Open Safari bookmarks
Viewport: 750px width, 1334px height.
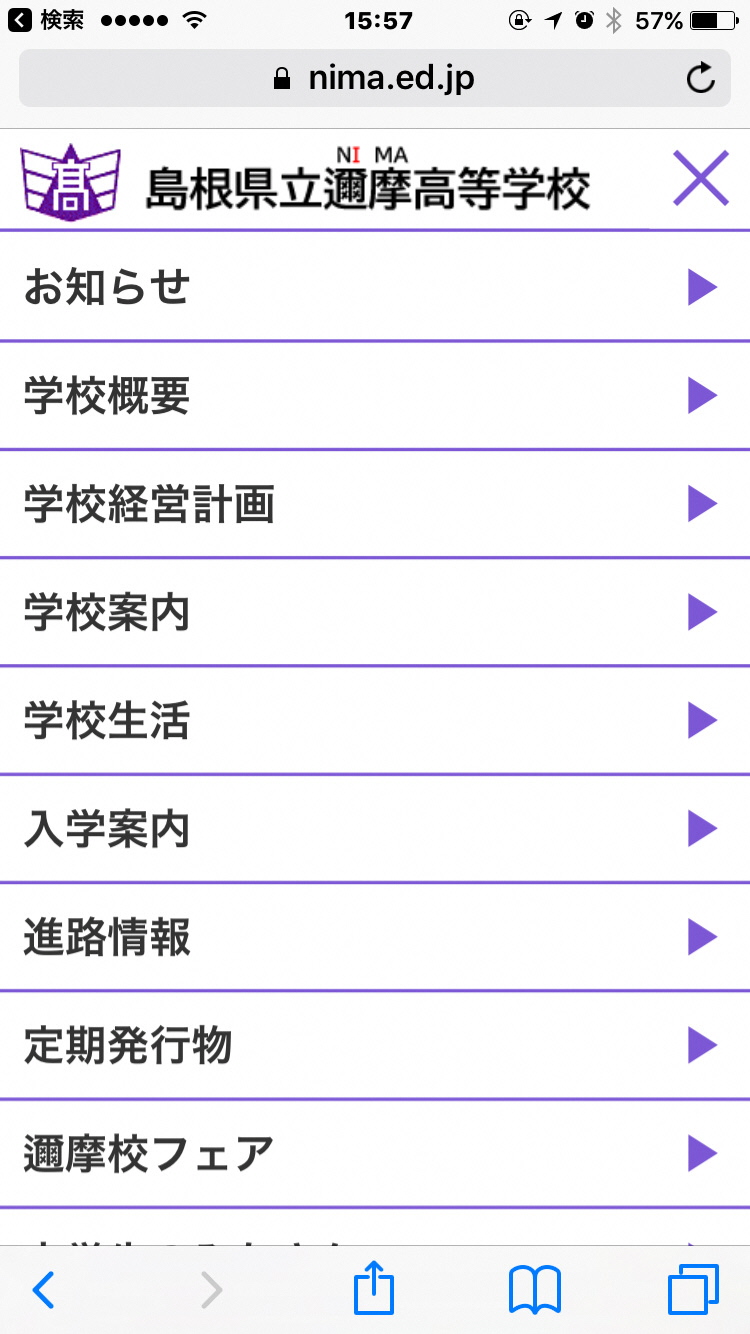[535, 1290]
